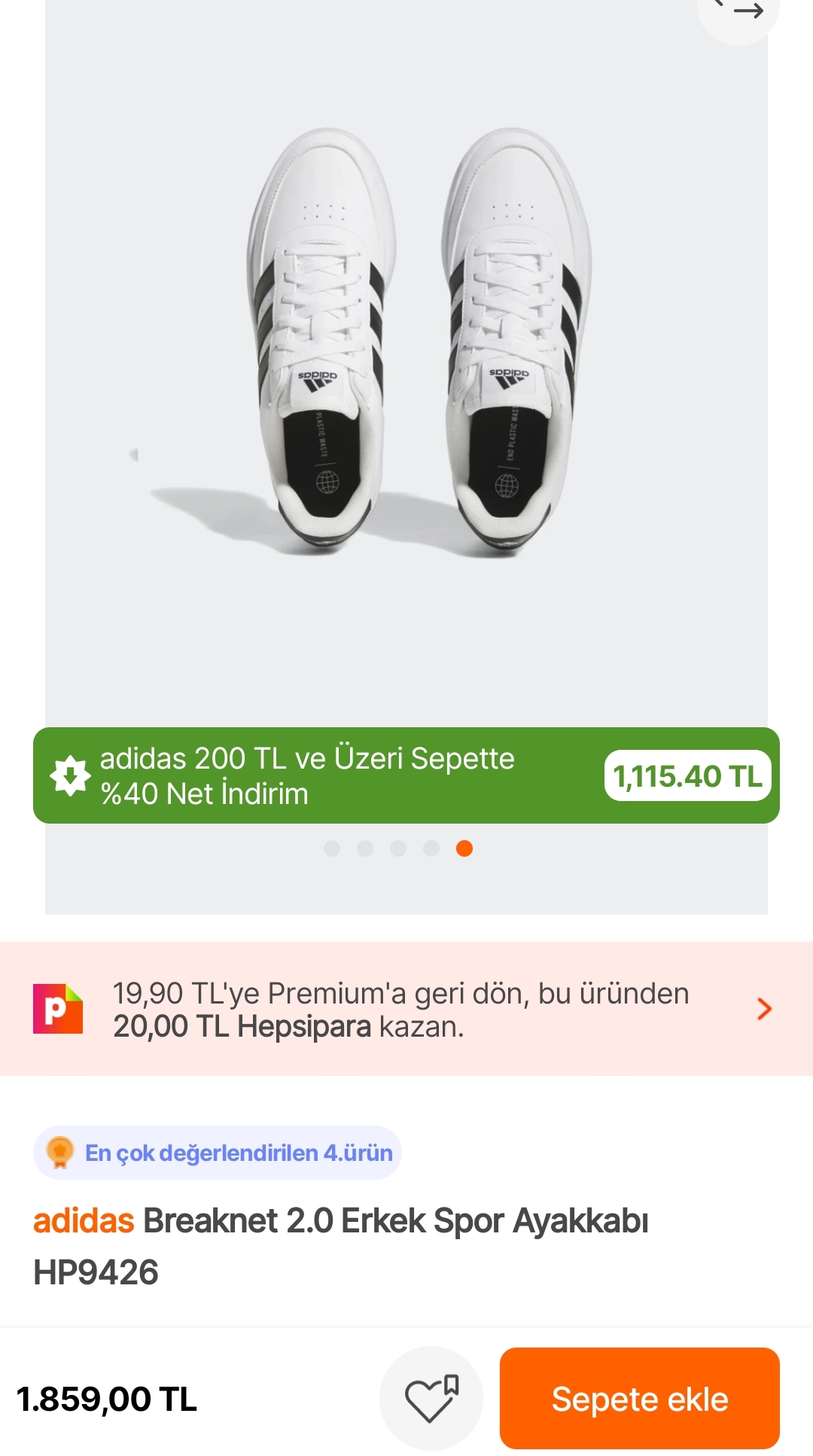Image resolution: width=813 pixels, height=1456 pixels.
Task: Tap the share arrow icon
Action: click(748, 11)
